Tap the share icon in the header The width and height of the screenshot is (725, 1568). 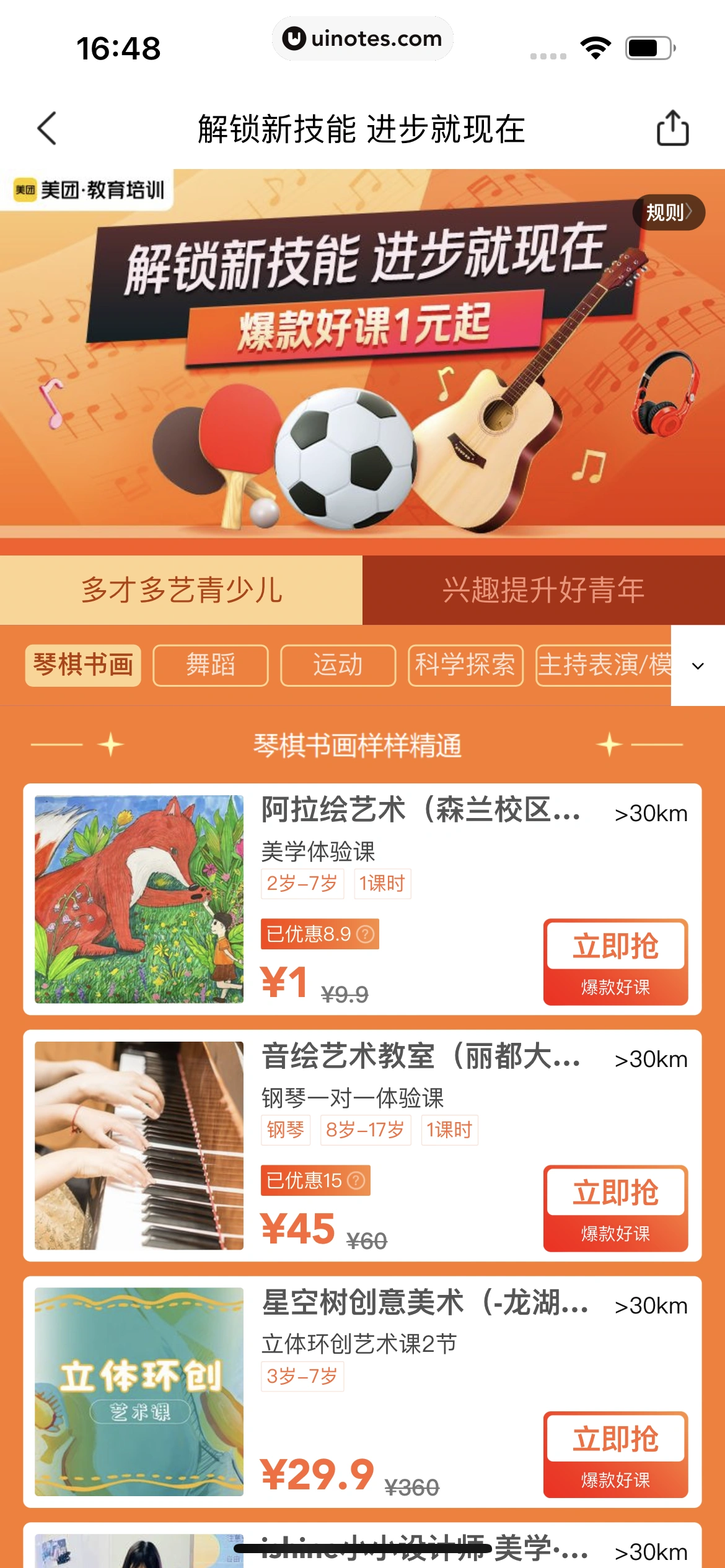point(672,128)
